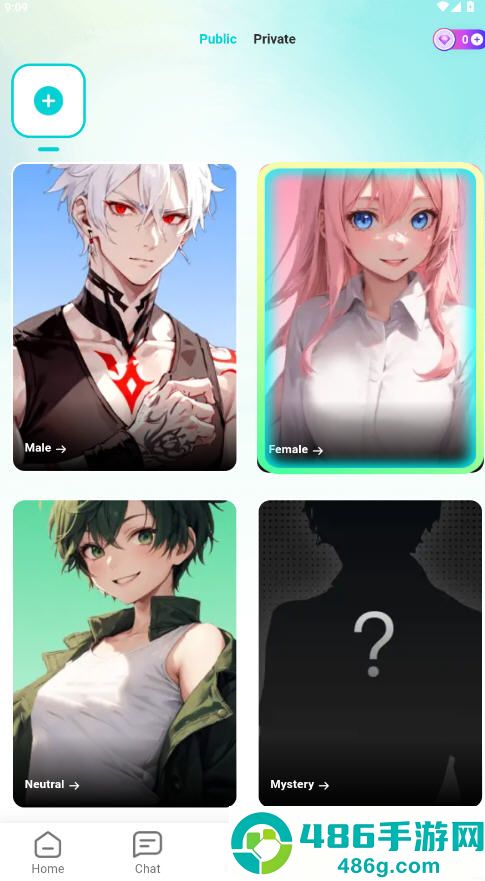Choose the Female character card
This screenshot has height=881, width=485.
370,318
